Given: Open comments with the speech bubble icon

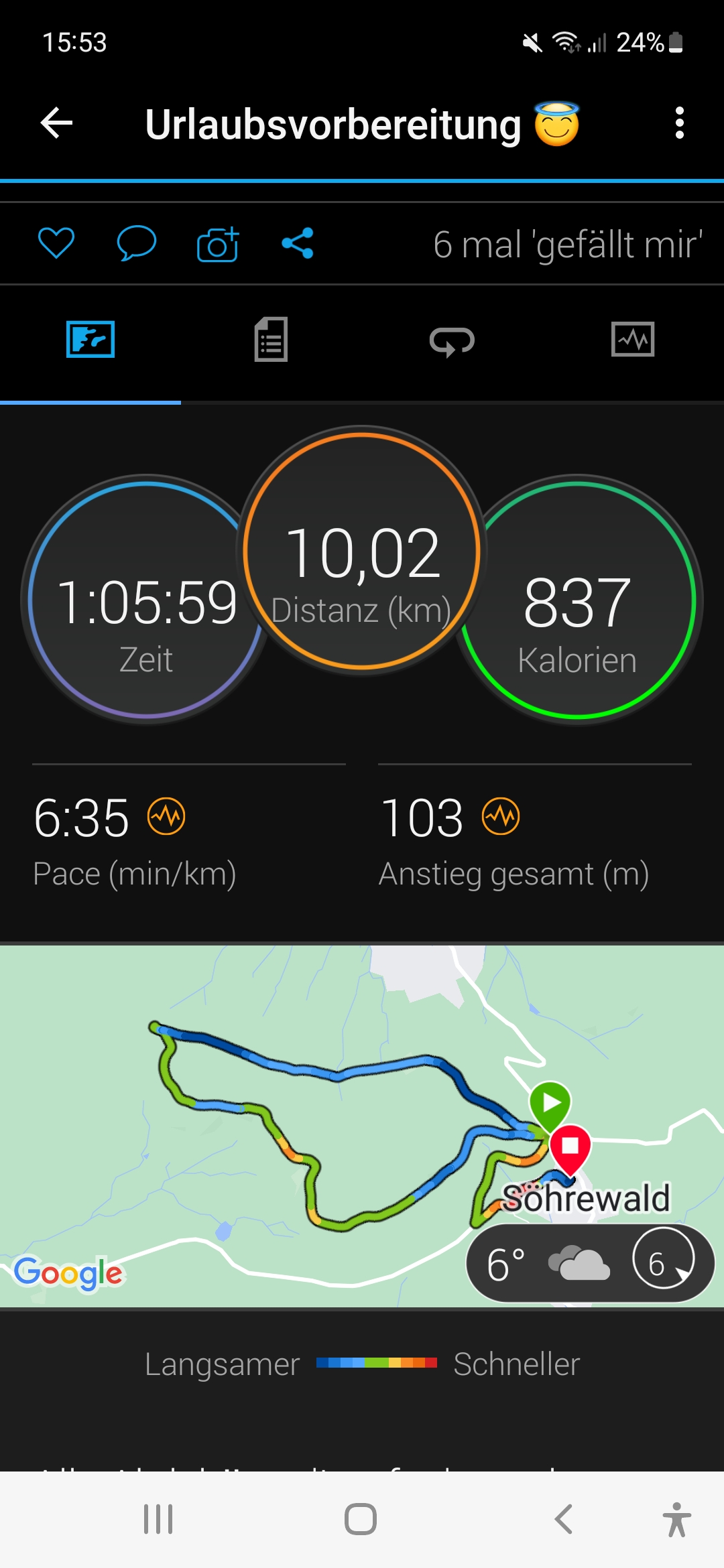Looking at the screenshot, I should pos(137,243).
